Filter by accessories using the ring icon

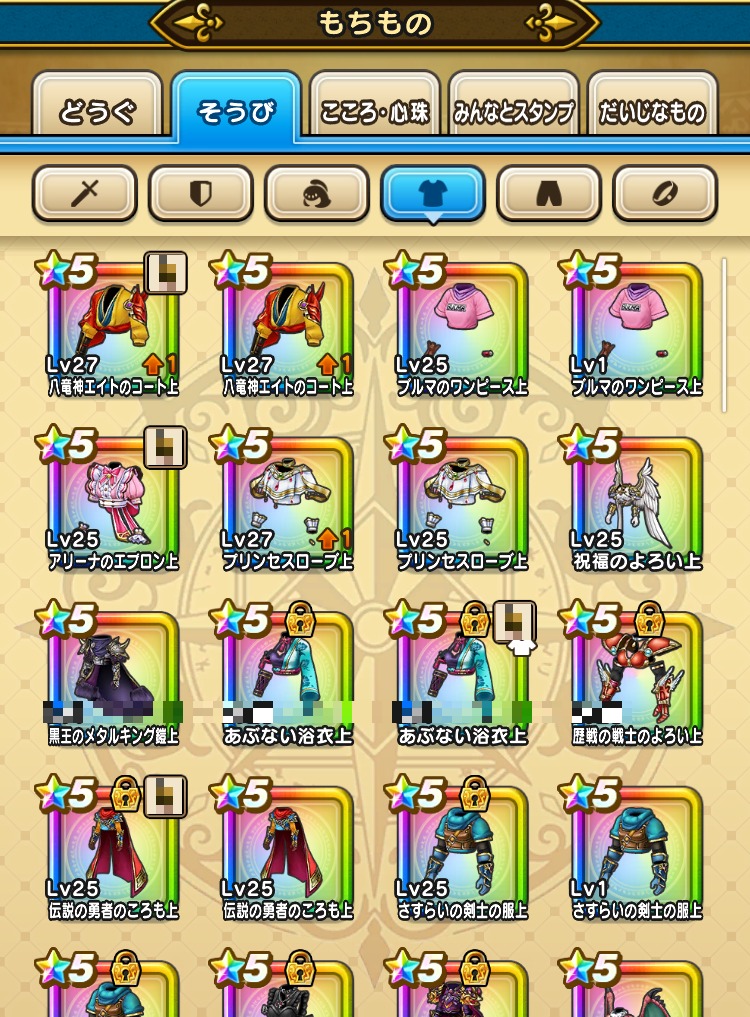pos(665,192)
